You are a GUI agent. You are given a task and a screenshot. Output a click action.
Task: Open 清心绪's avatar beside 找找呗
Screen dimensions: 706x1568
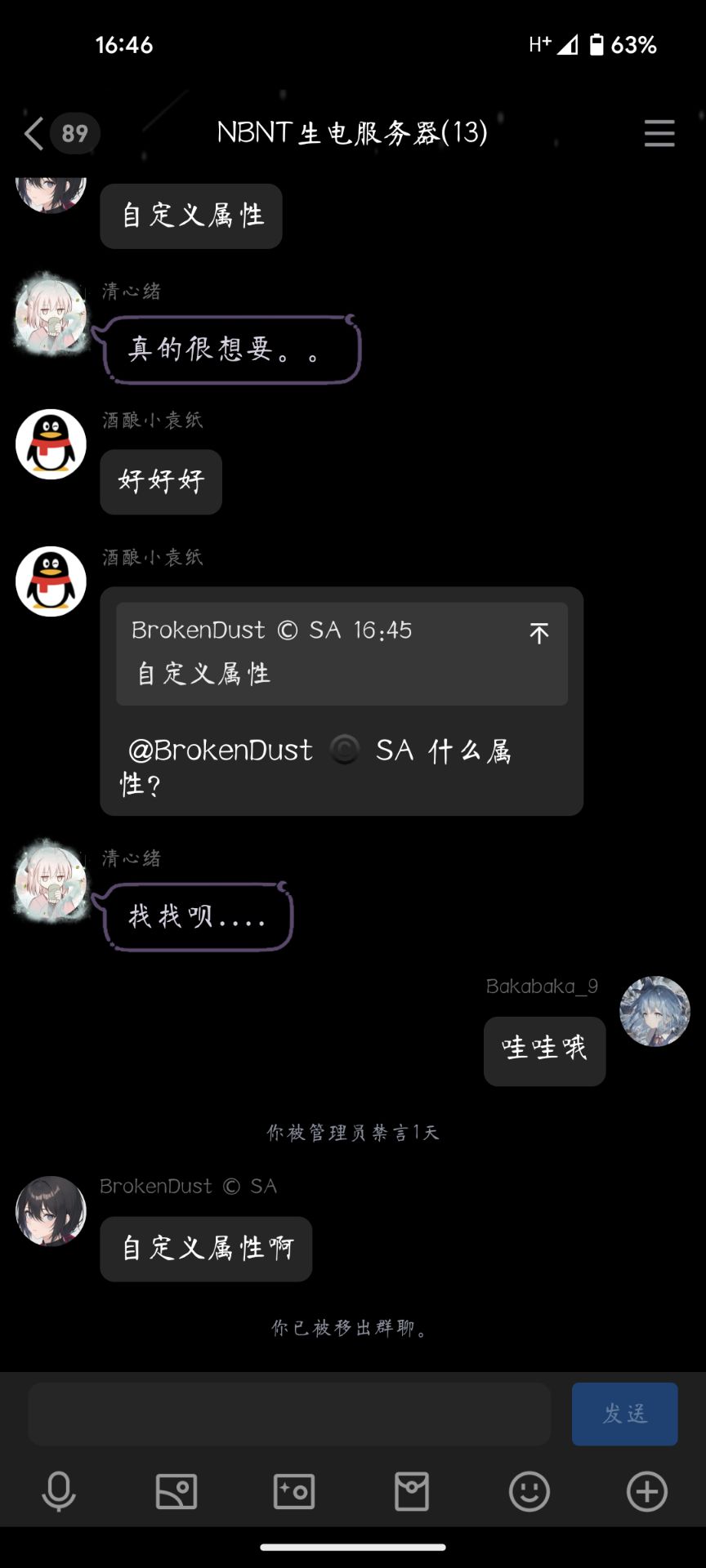51,882
